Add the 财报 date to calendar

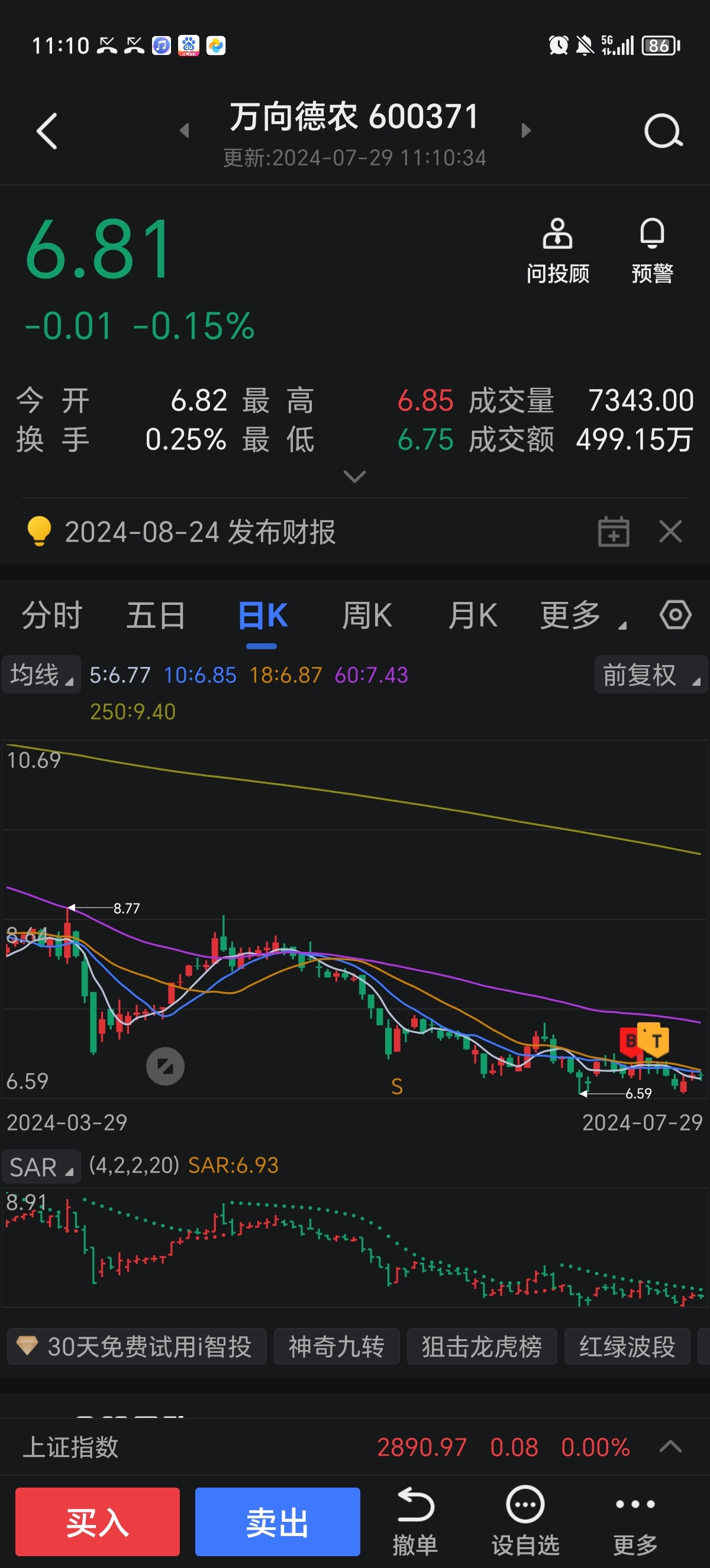click(x=613, y=532)
